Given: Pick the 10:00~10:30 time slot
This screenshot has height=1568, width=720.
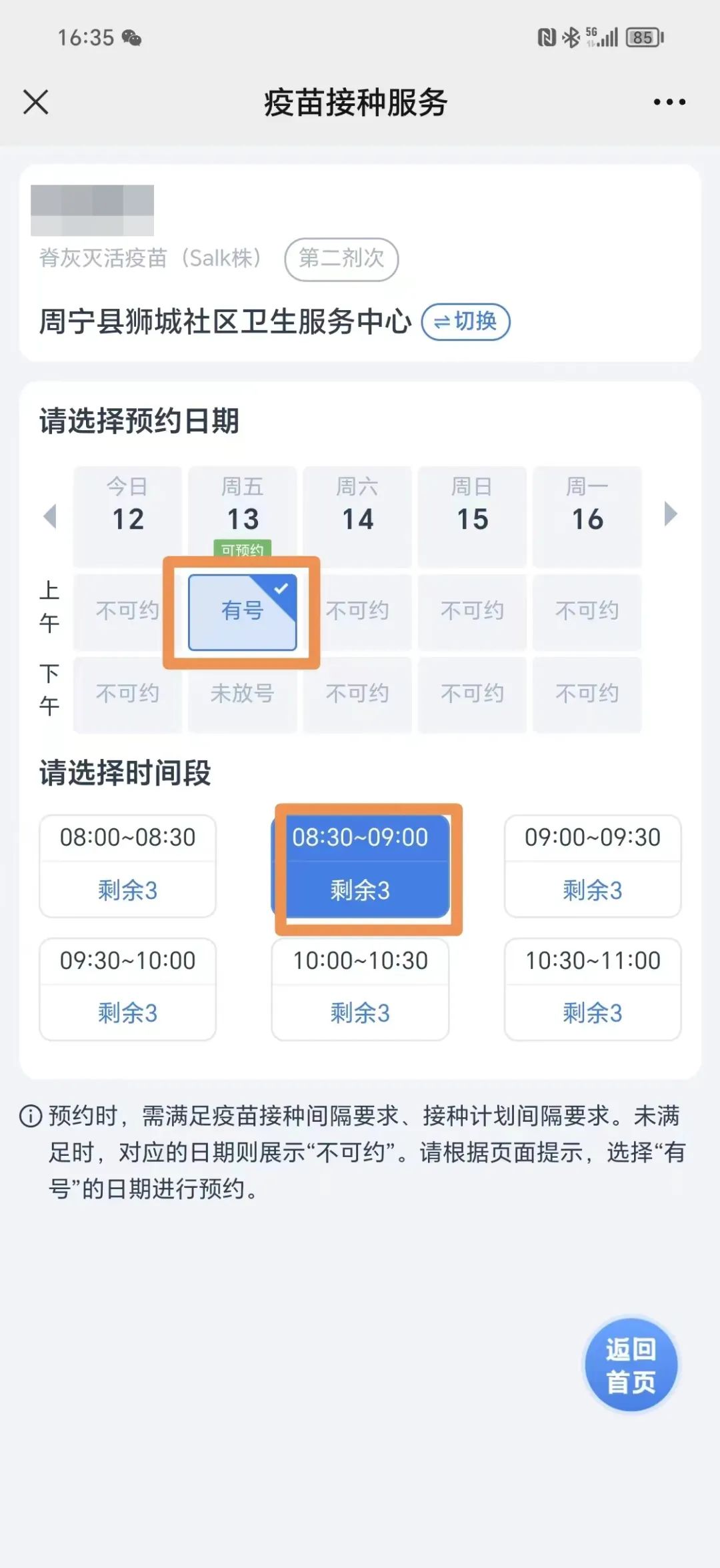Looking at the screenshot, I should pos(360,988).
